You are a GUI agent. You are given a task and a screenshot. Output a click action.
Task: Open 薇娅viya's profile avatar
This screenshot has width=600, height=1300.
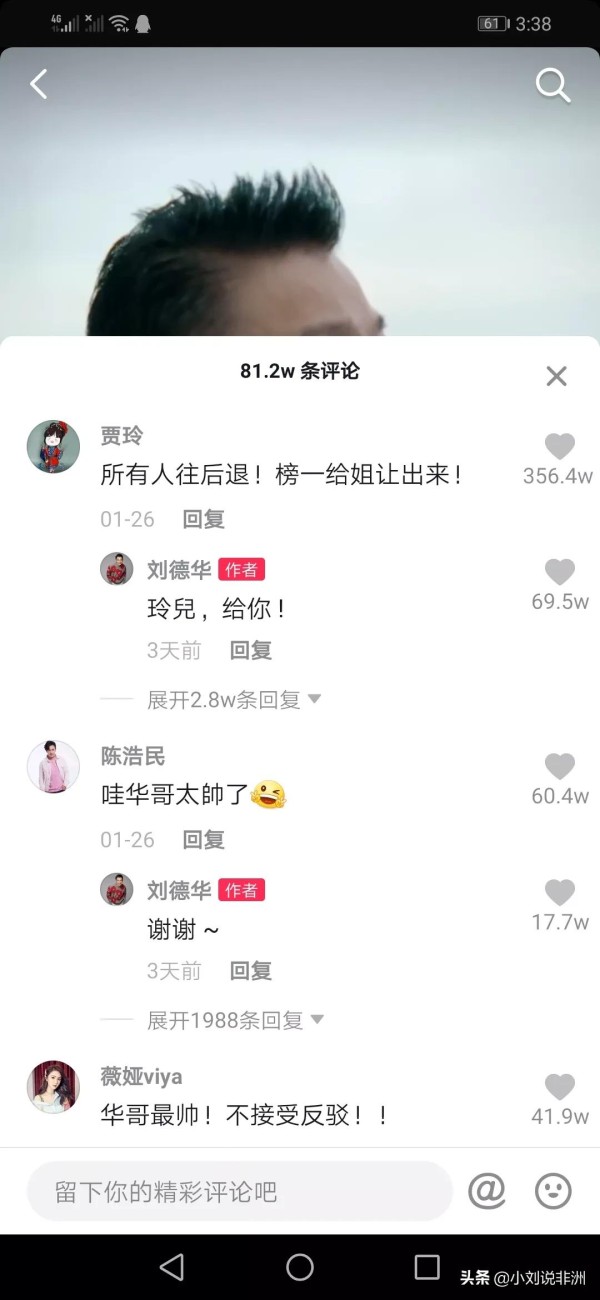coord(53,1087)
